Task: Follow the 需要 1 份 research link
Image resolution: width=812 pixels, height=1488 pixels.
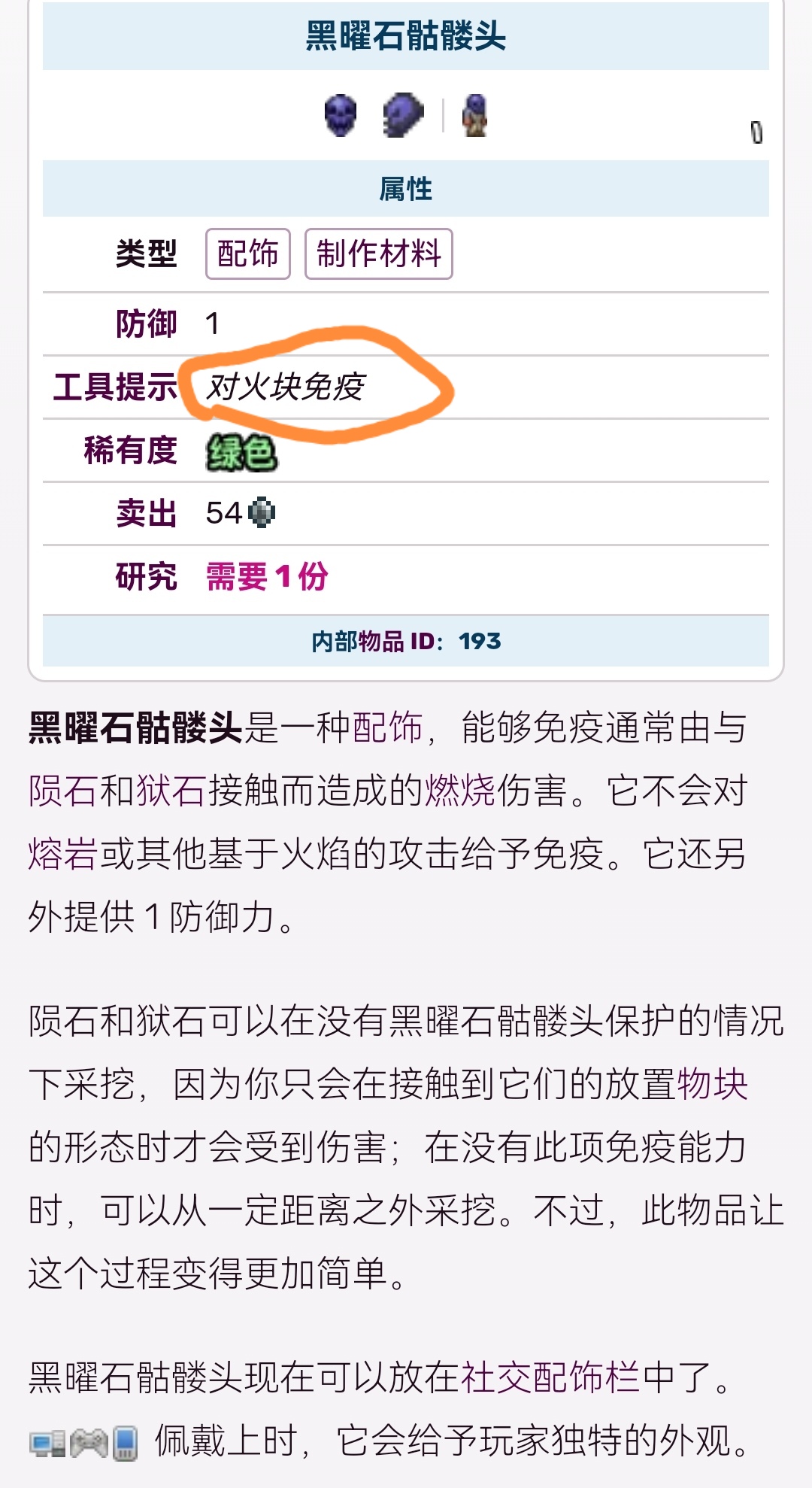Action: point(267,577)
